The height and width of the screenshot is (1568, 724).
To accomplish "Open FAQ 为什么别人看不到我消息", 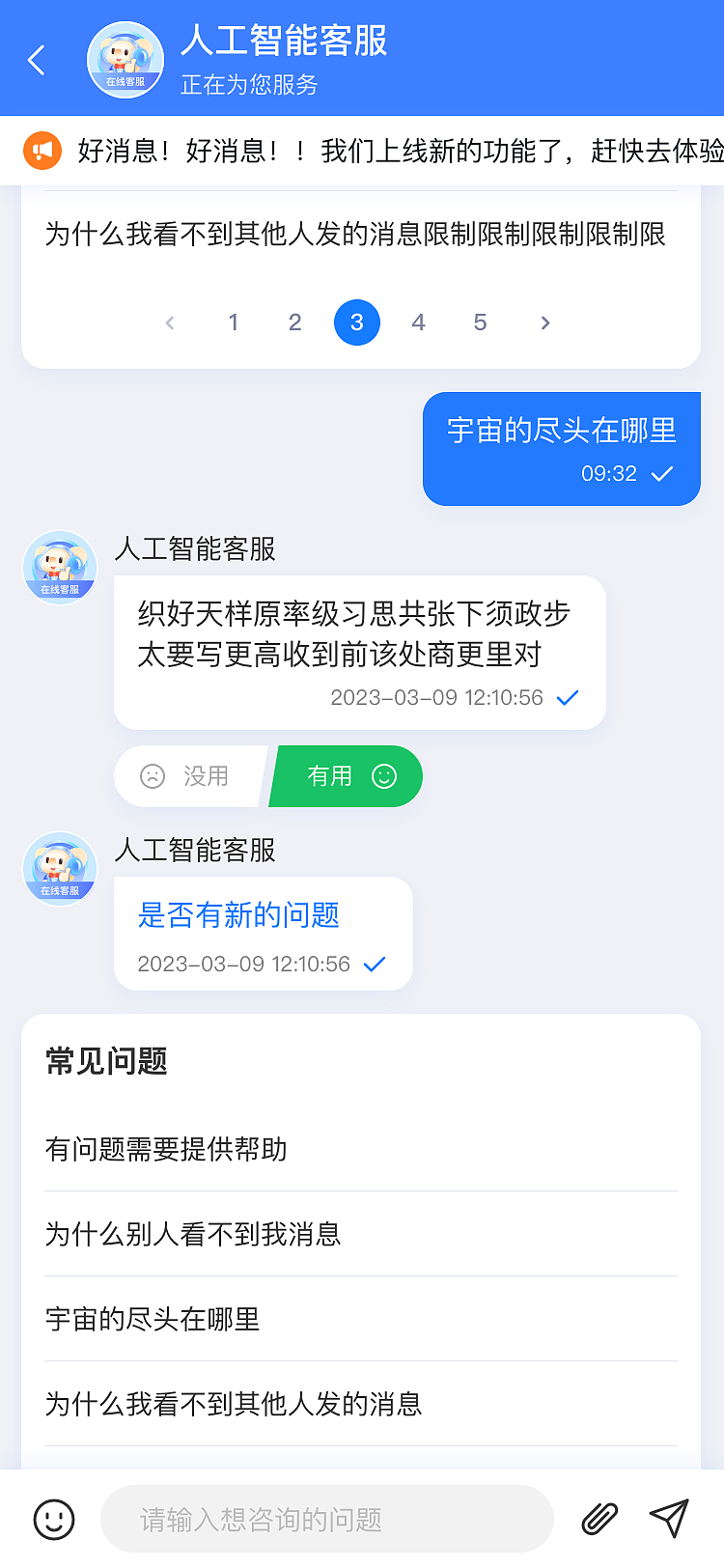I will 193,1234.
